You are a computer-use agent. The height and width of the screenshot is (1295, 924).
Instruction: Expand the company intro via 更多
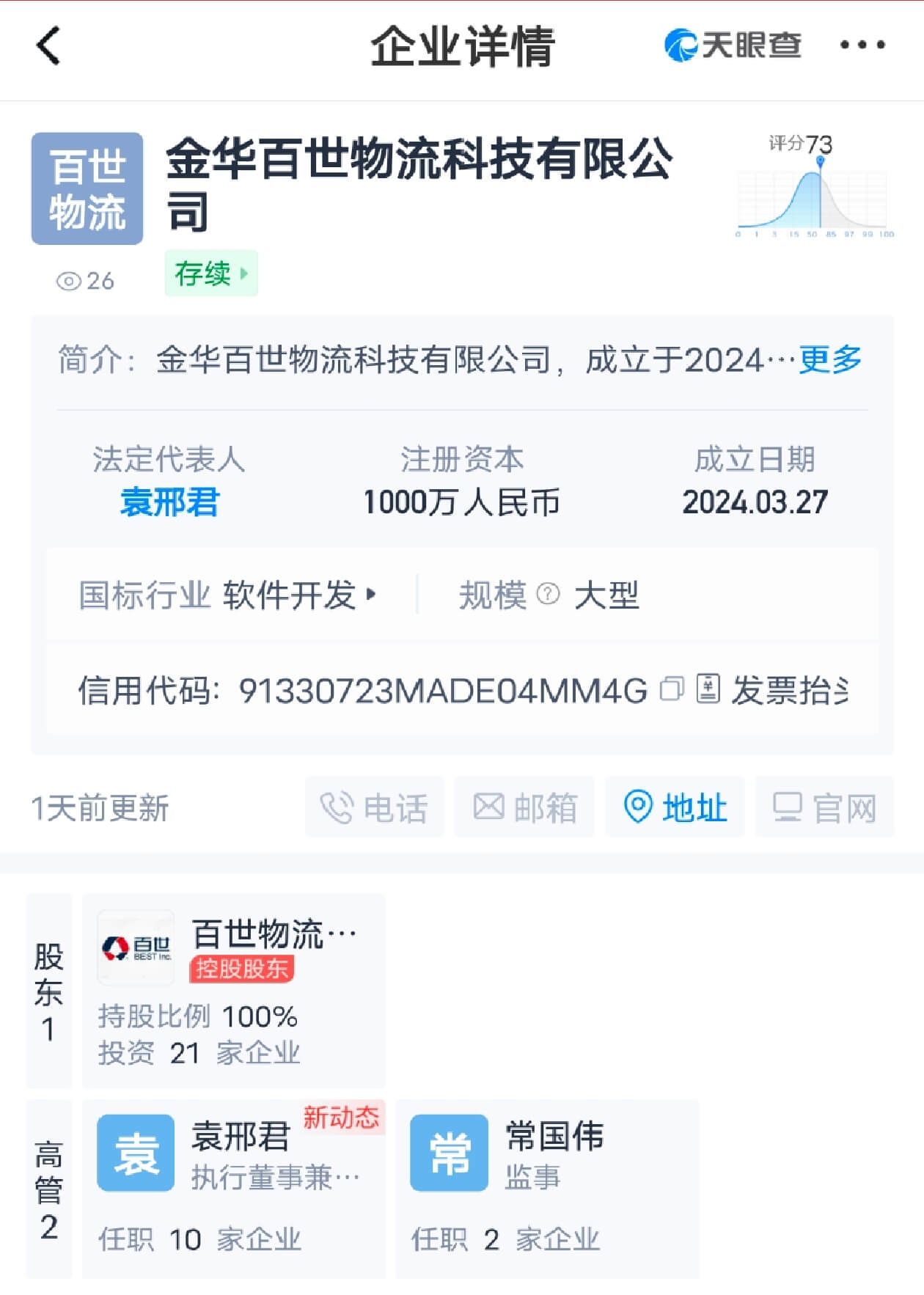pyautogui.click(x=830, y=359)
